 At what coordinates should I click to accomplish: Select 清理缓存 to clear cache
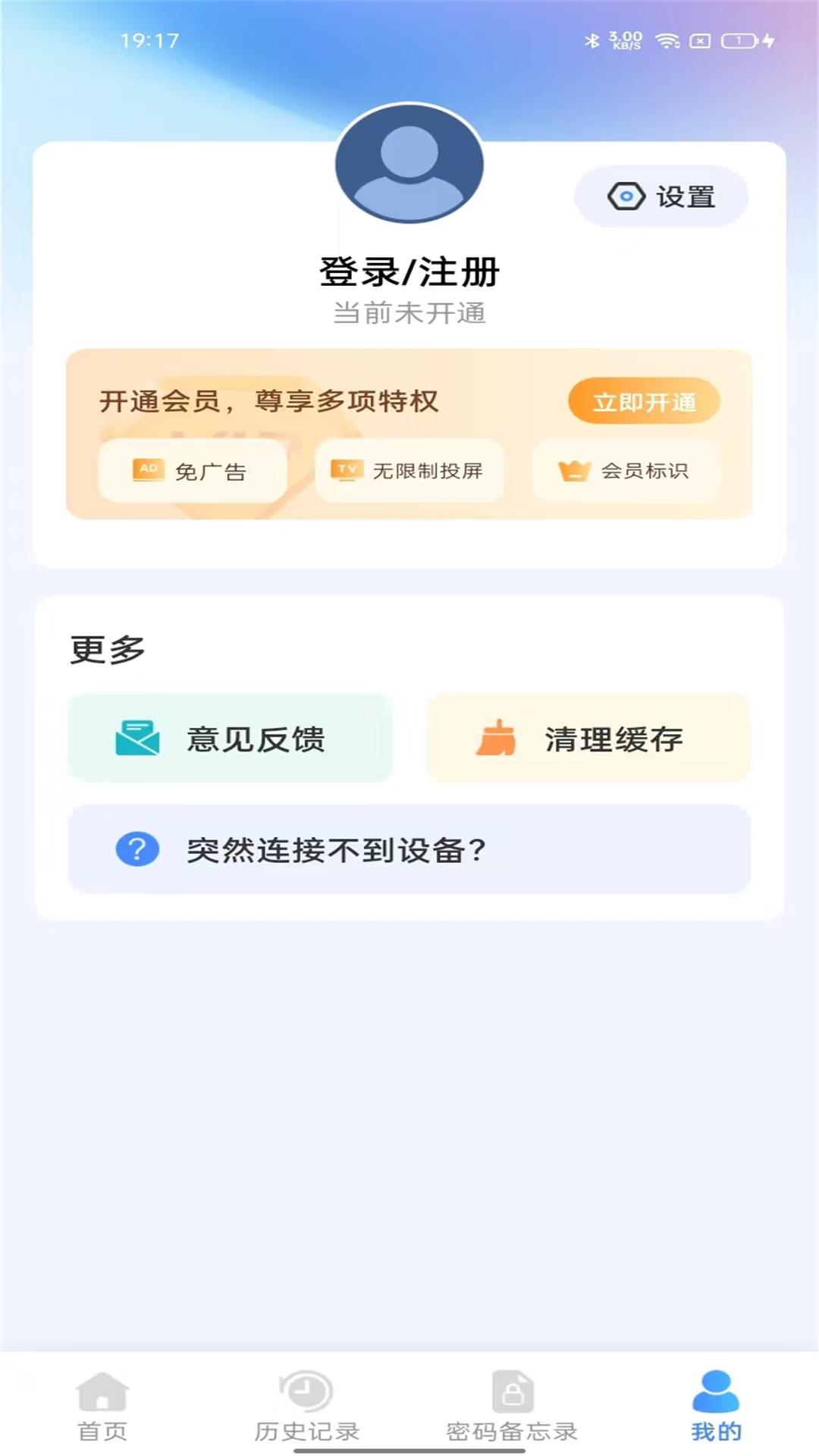pyautogui.click(x=588, y=738)
